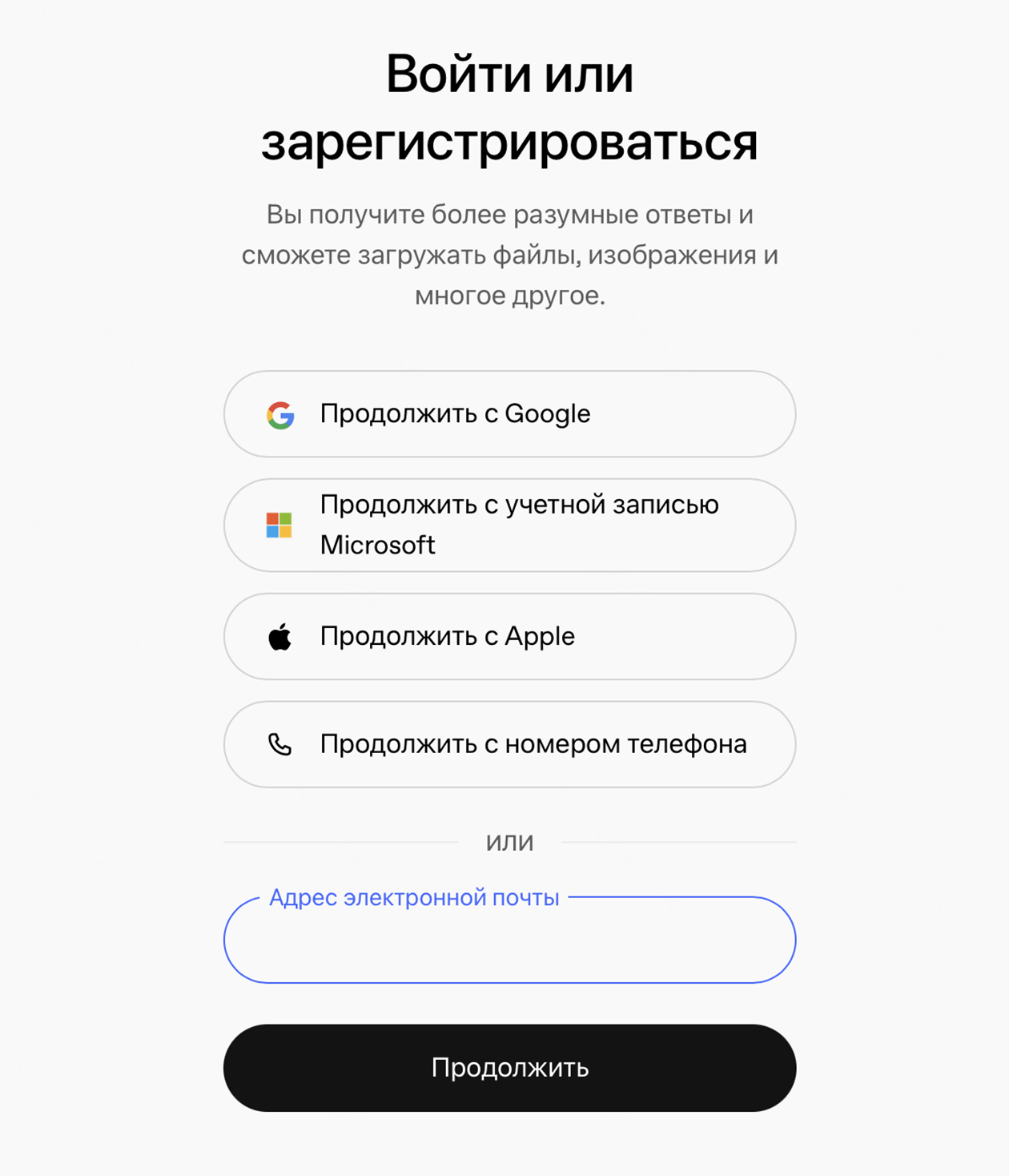Select continue with phone number
1009x1176 pixels.
pyautogui.click(x=509, y=745)
